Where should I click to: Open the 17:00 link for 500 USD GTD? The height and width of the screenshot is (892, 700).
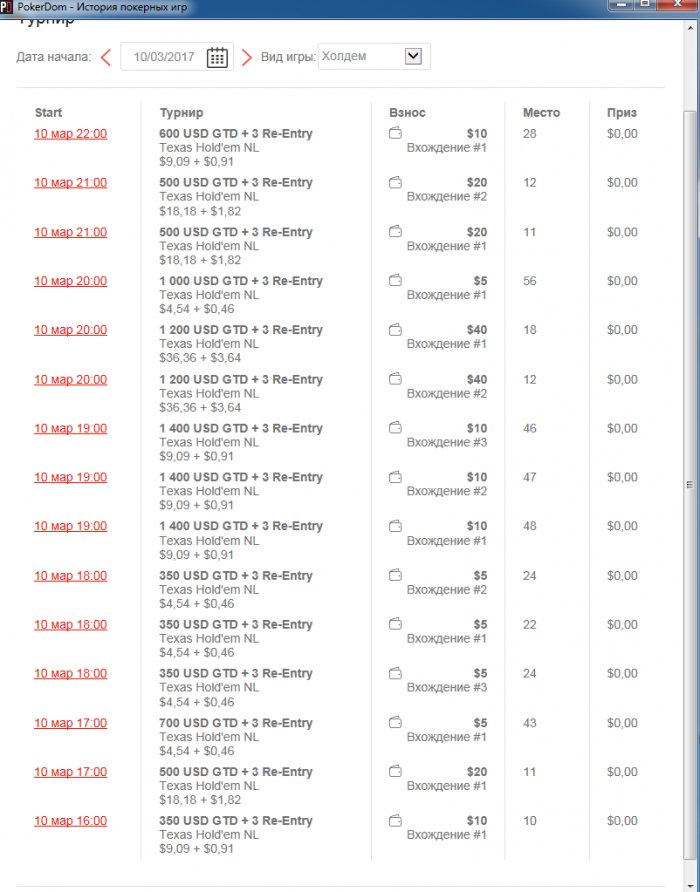click(x=70, y=772)
